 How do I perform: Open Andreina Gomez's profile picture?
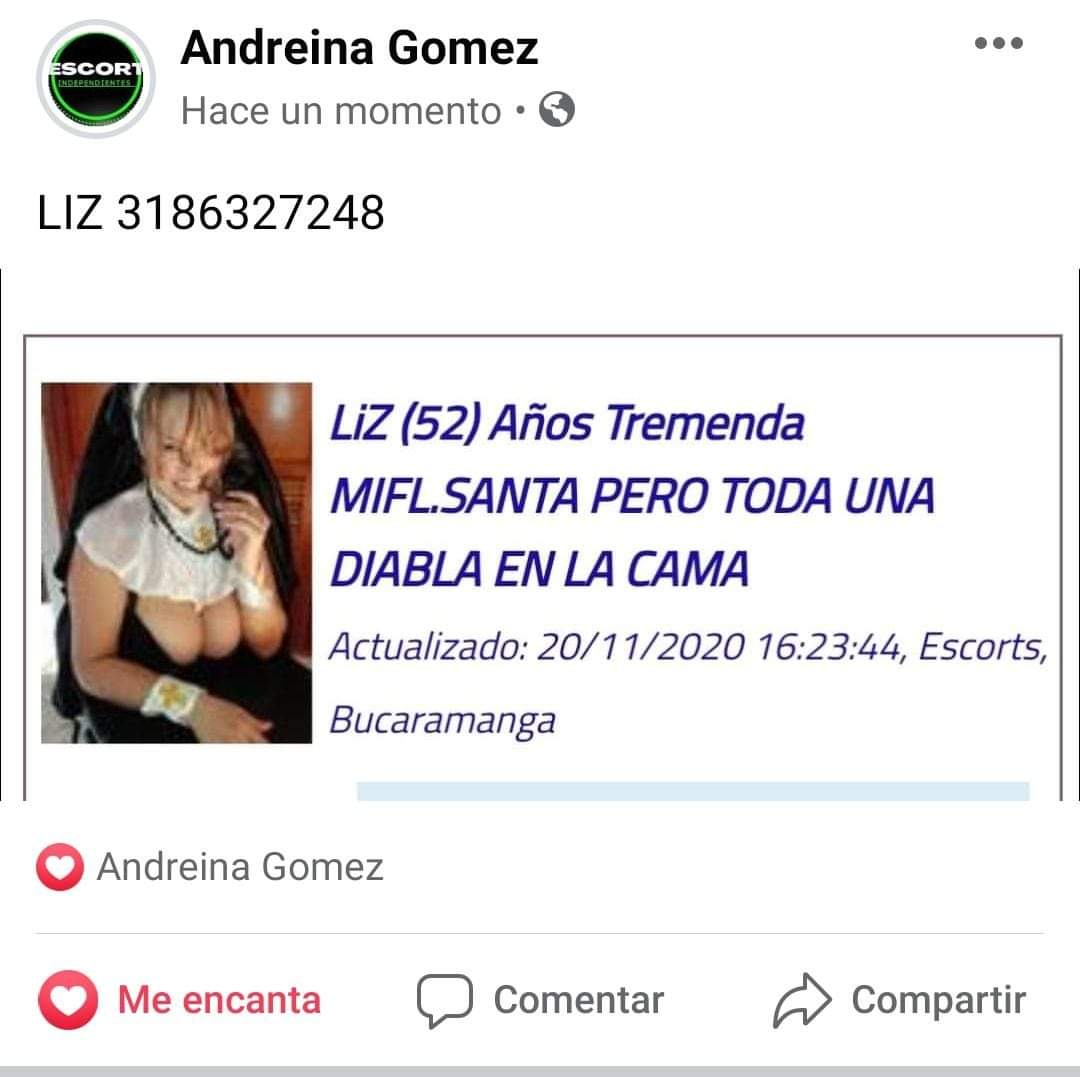point(95,79)
